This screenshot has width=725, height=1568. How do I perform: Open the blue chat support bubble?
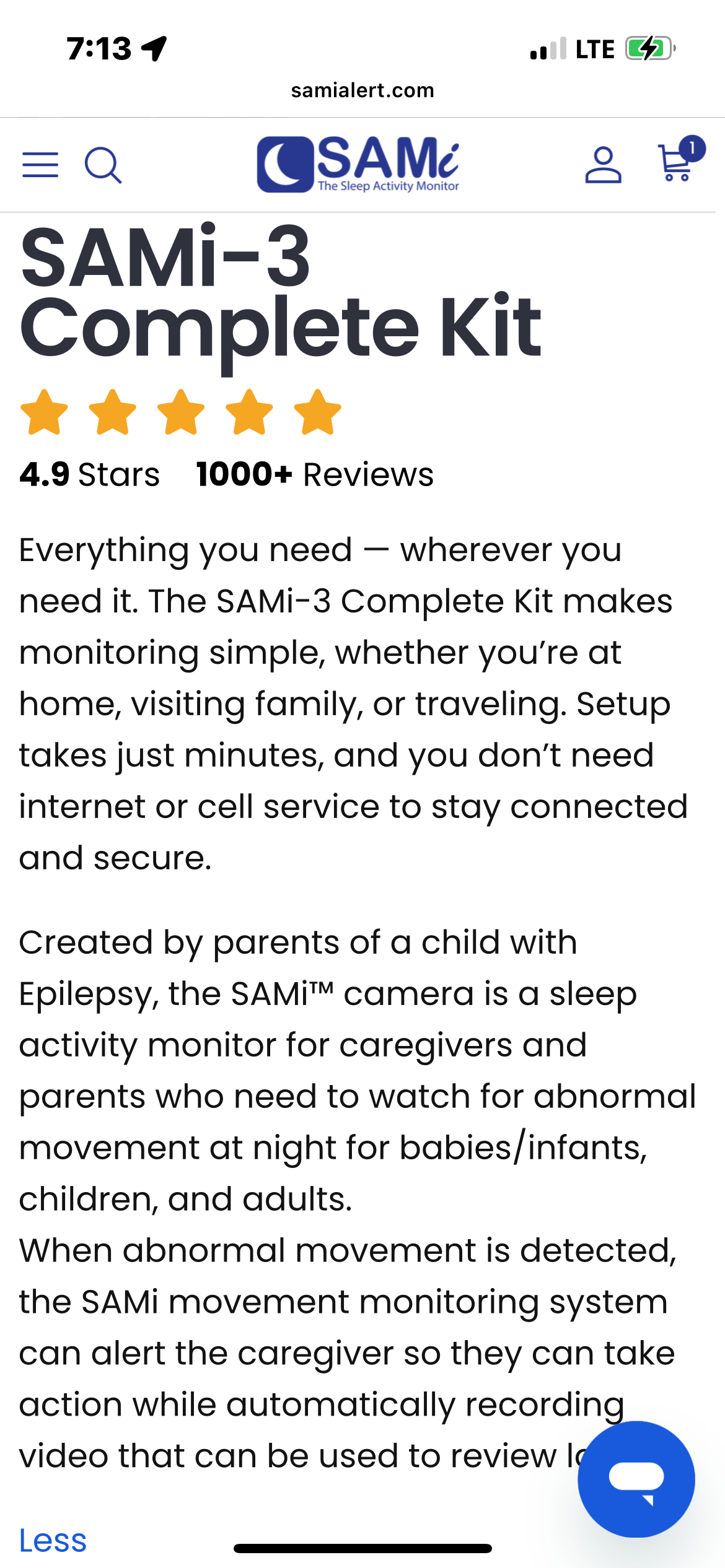636,1478
